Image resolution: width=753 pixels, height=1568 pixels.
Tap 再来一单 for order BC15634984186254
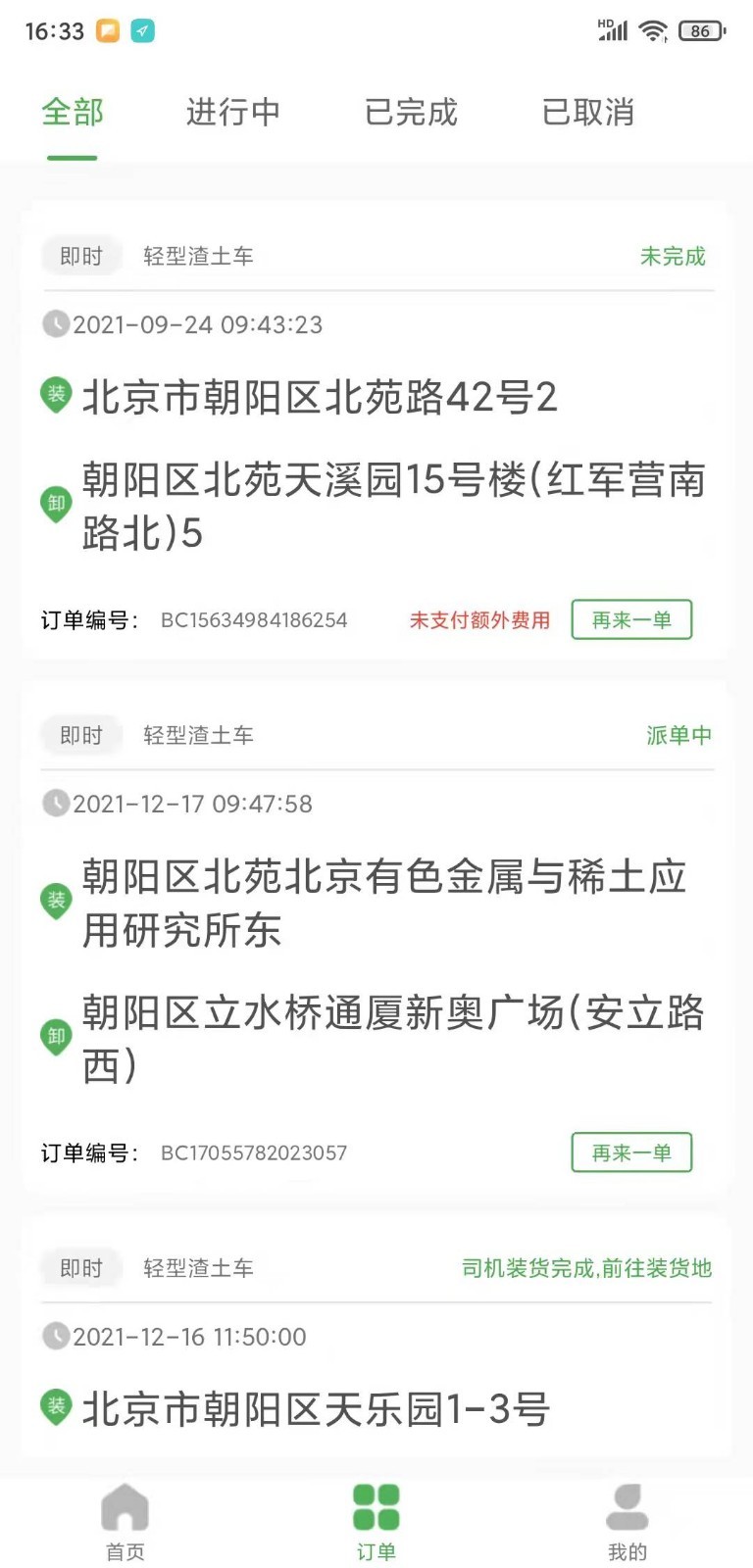[x=631, y=619]
